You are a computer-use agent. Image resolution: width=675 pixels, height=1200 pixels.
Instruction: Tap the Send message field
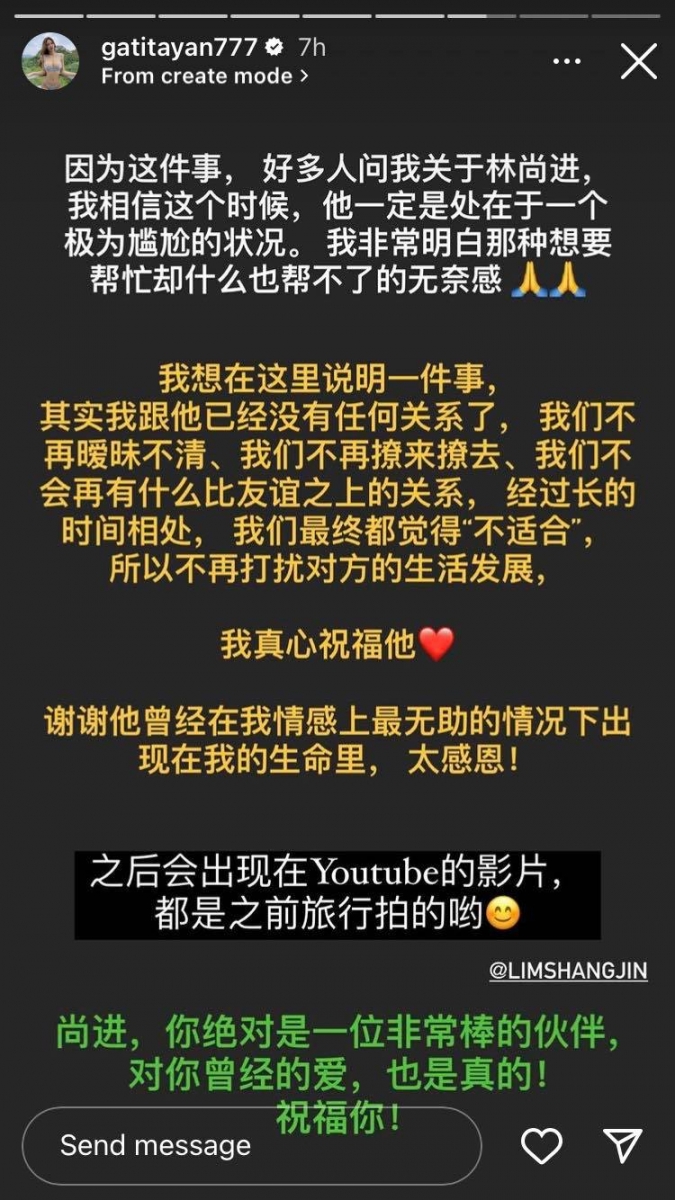coord(252,1145)
